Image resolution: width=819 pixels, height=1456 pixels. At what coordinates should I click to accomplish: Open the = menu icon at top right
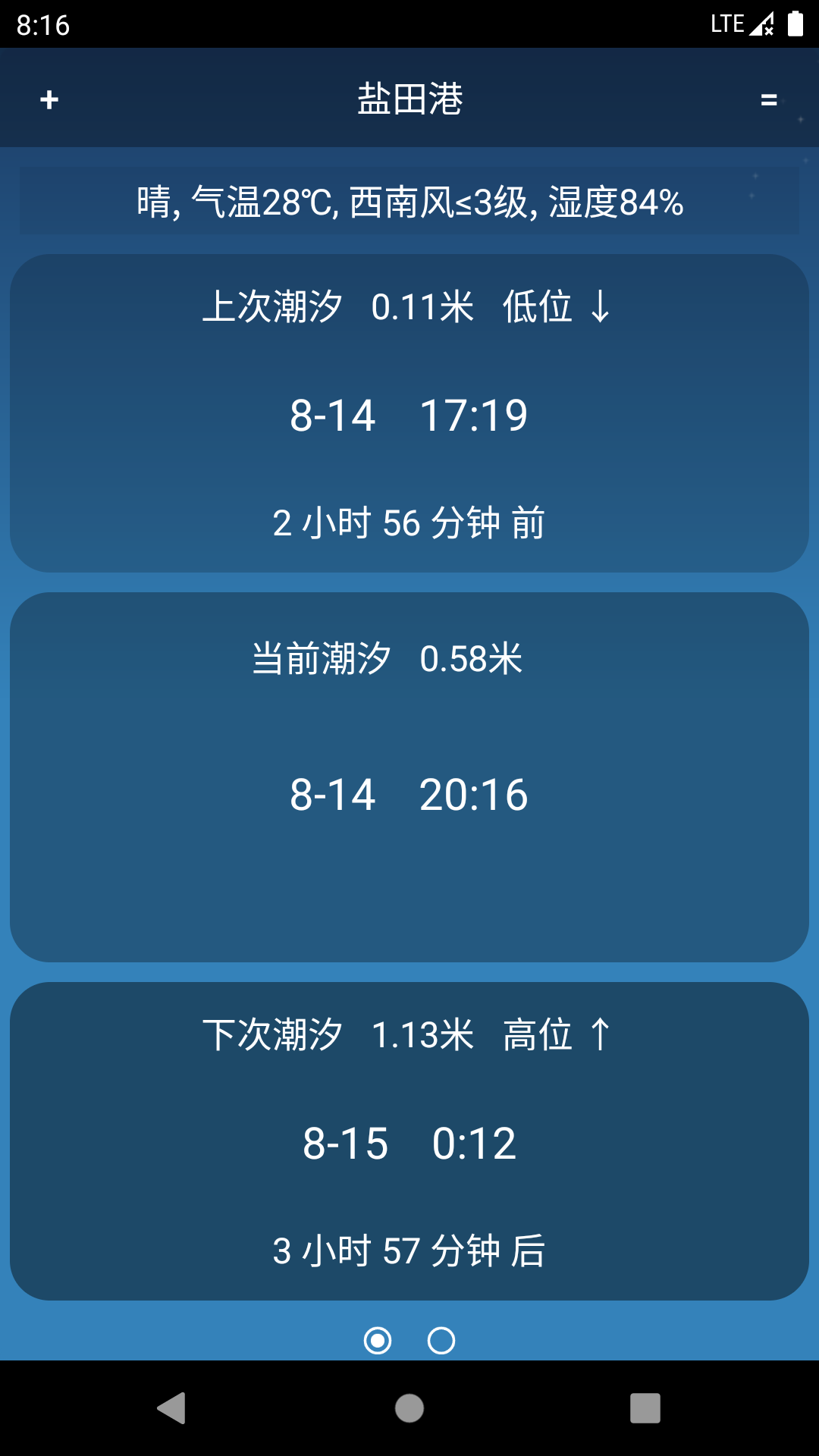click(x=768, y=98)
